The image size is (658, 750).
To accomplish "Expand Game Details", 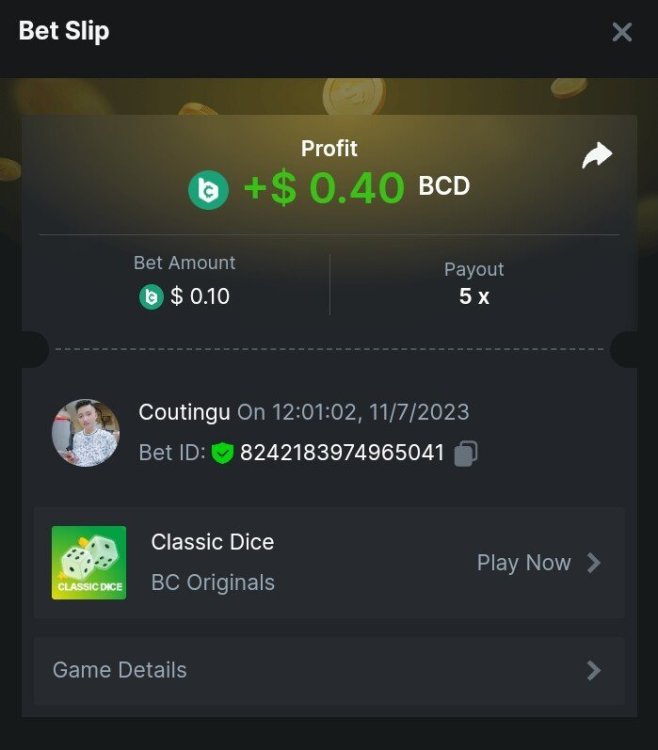I will [x=329, y=670].
